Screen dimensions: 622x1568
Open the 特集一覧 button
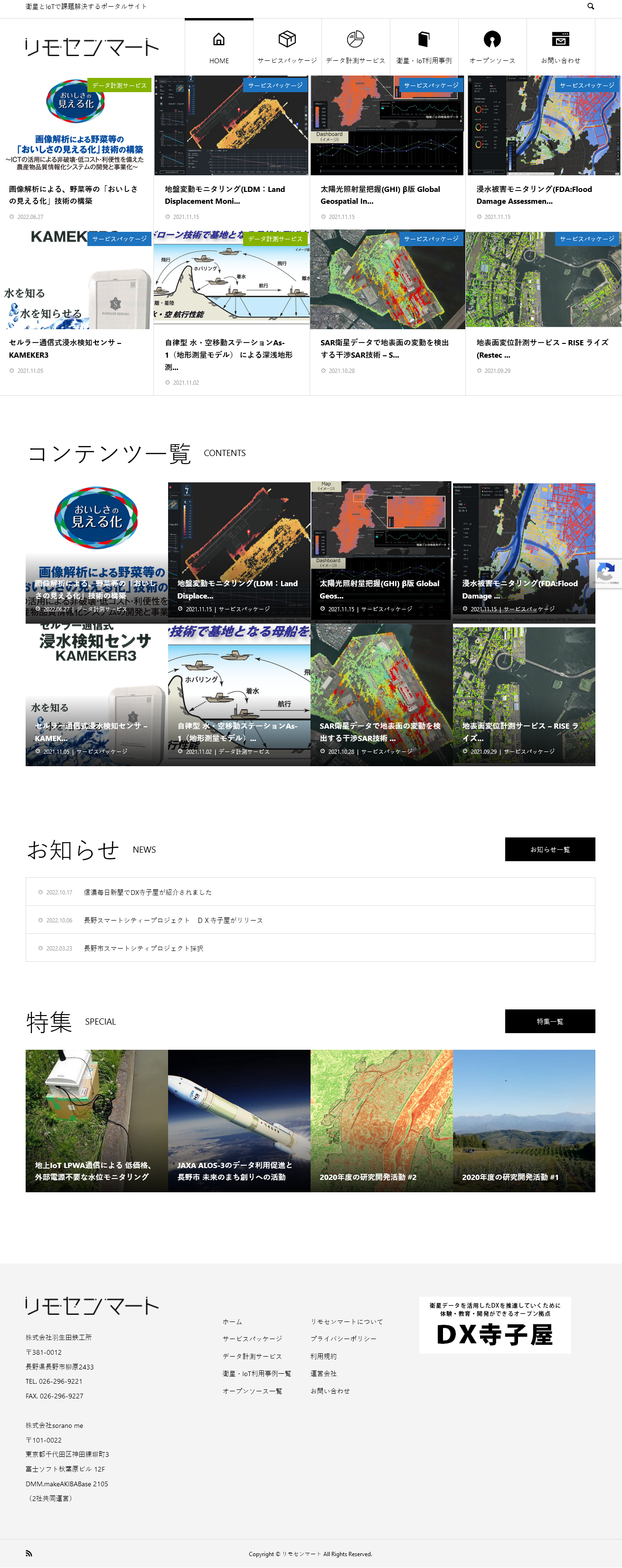549,1021
